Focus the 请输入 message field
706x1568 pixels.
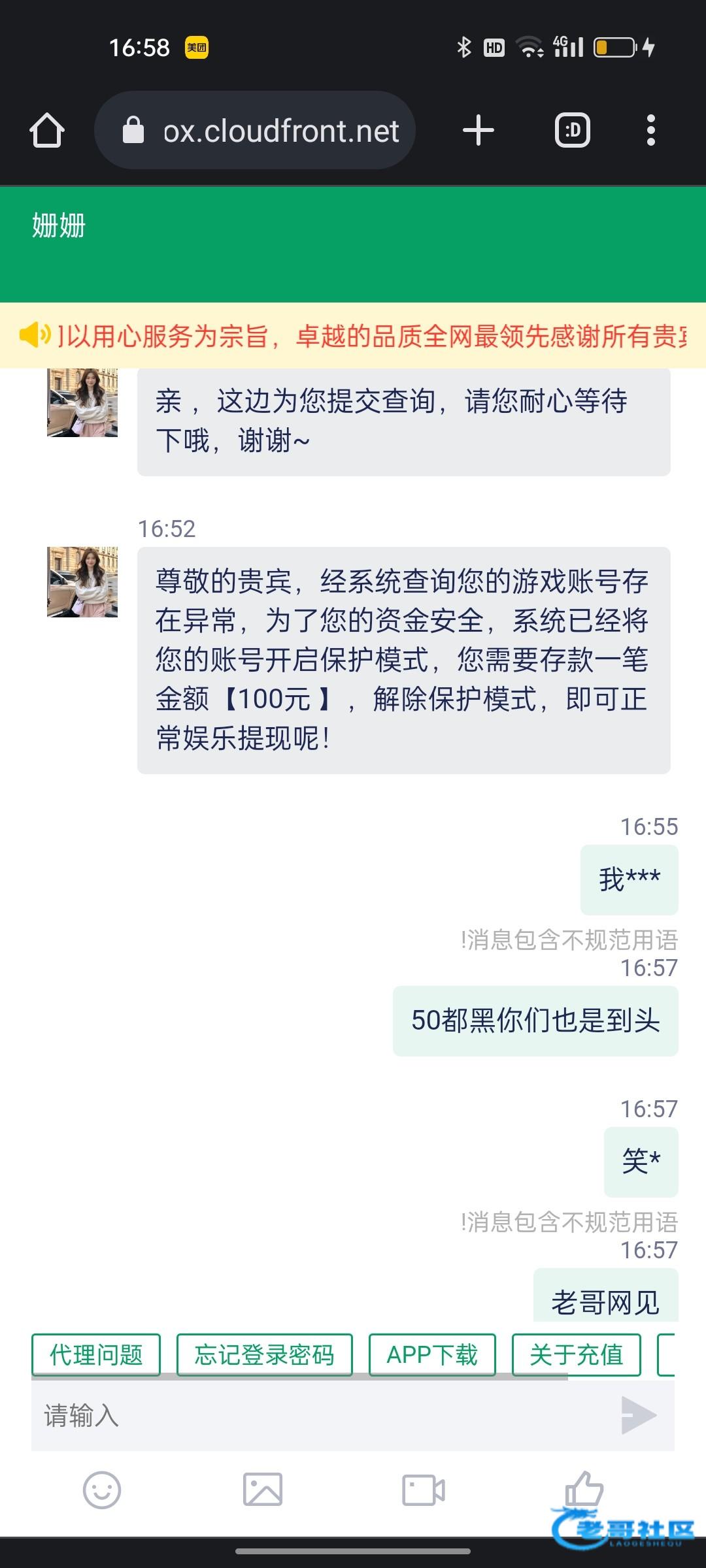click(314, 1416)
